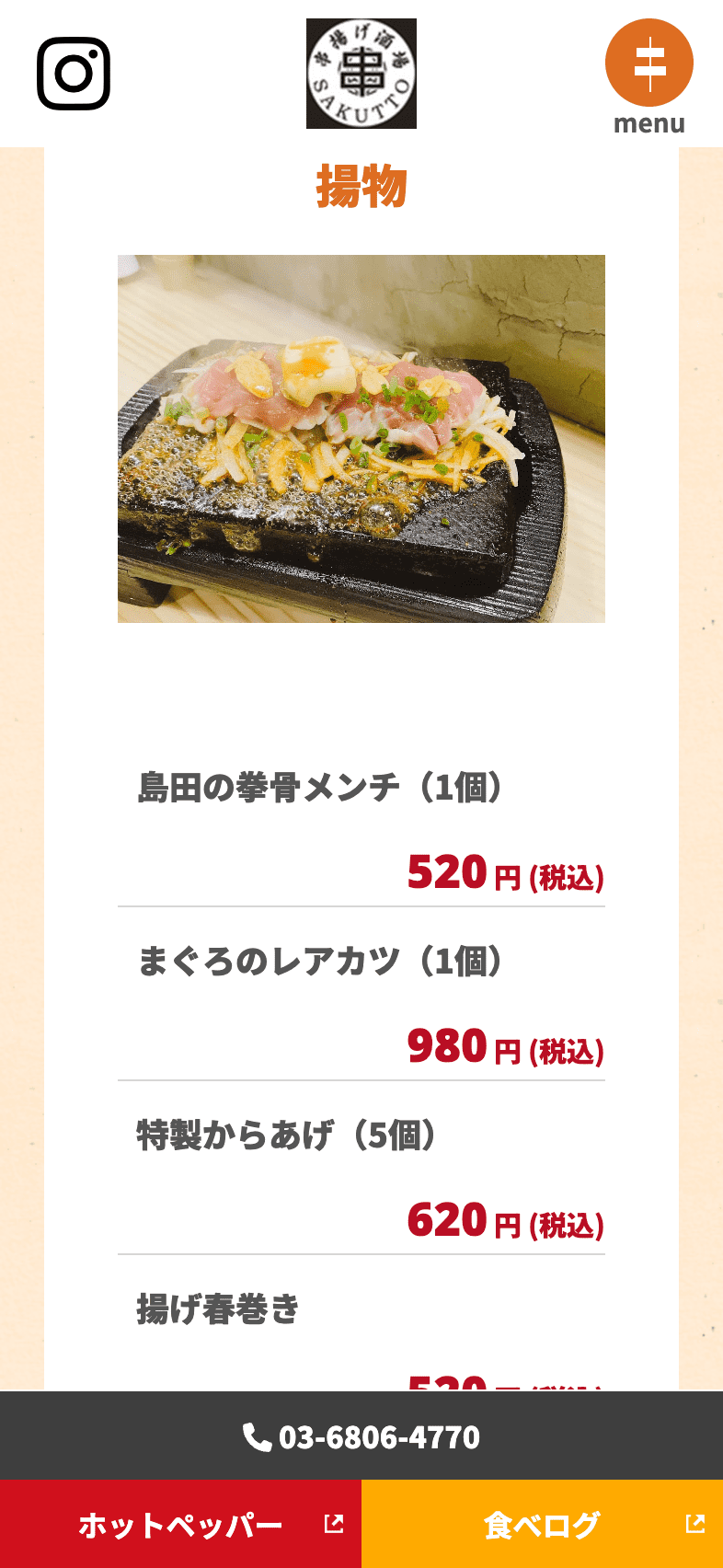Screen dimensions: 723x1568
Task: Open the ホットペッパー reservation link
Action: (181, 1525)
